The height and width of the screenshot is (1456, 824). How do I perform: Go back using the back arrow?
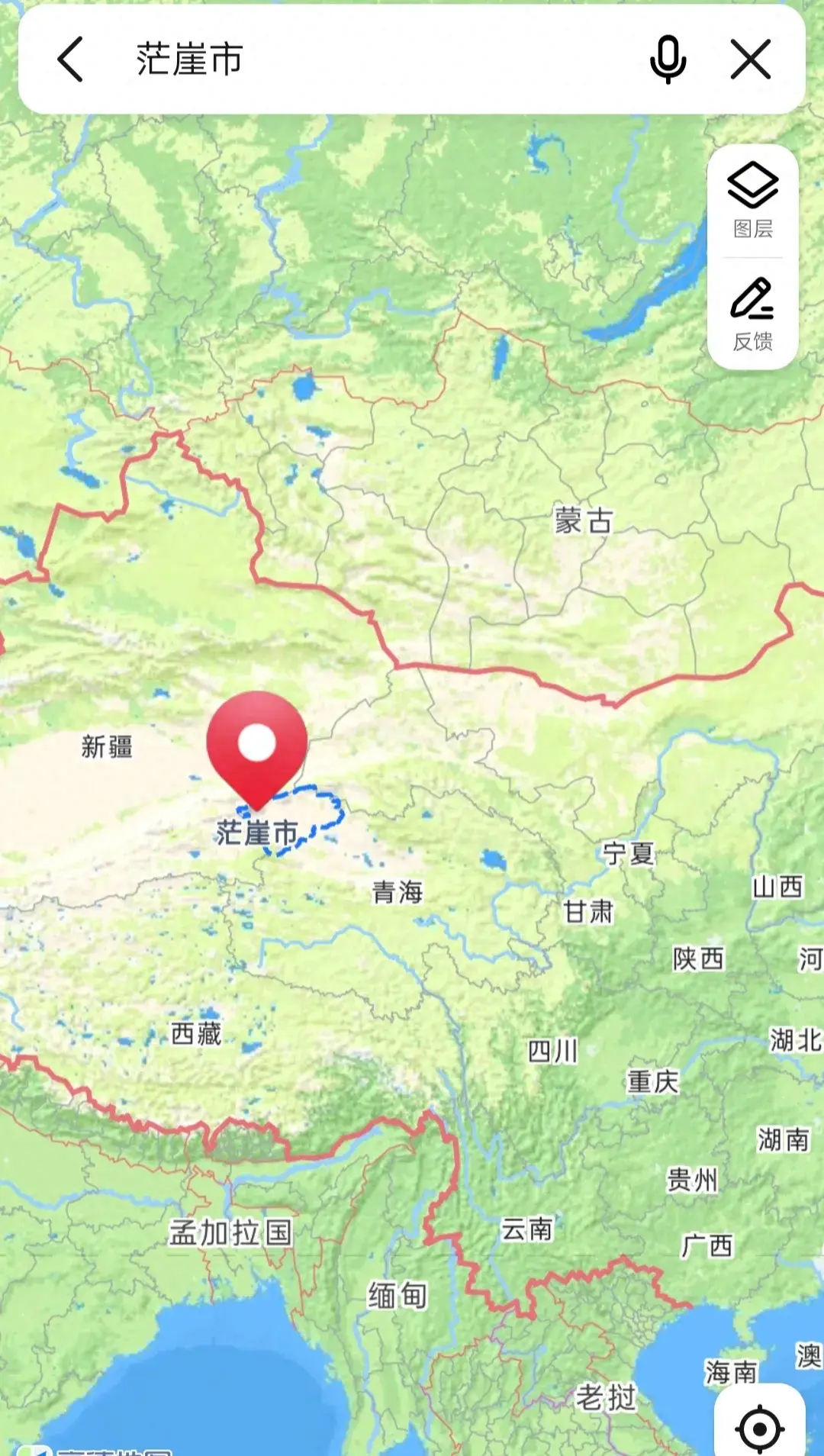70,60
